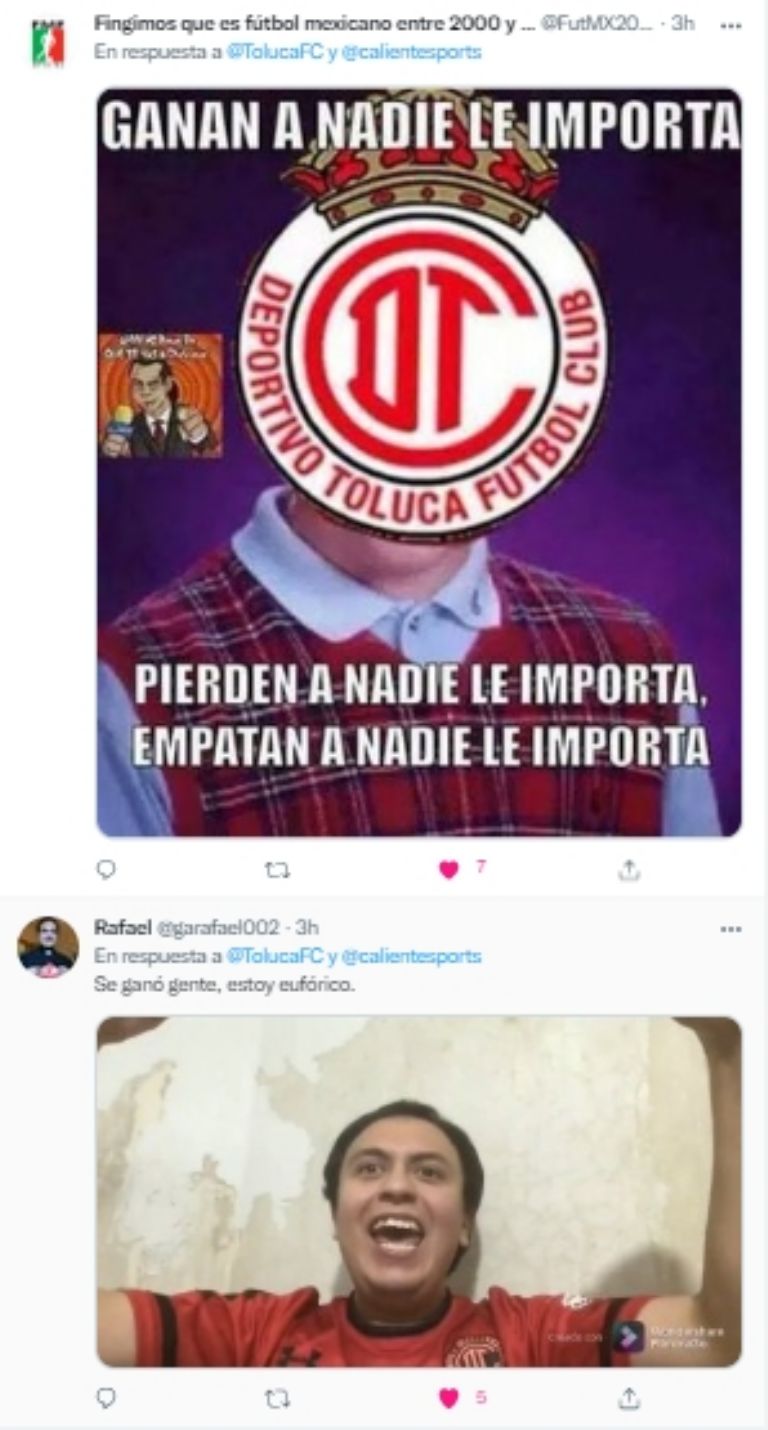Open overflow menu on Rafael's tweet
This screenshot has width=768, height=1430.
point(730,929)
